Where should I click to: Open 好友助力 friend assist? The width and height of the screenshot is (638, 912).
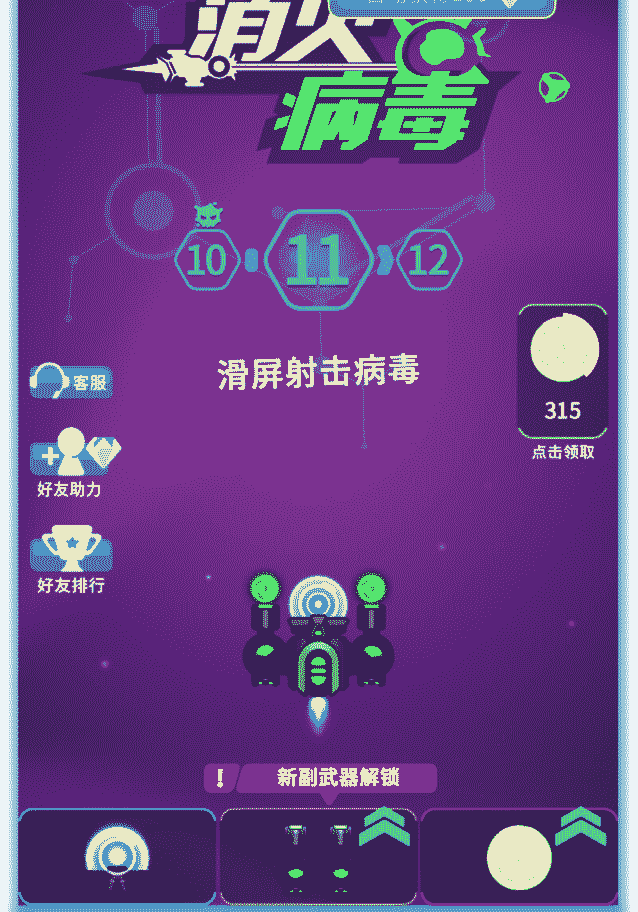click(x=72, y=458)
